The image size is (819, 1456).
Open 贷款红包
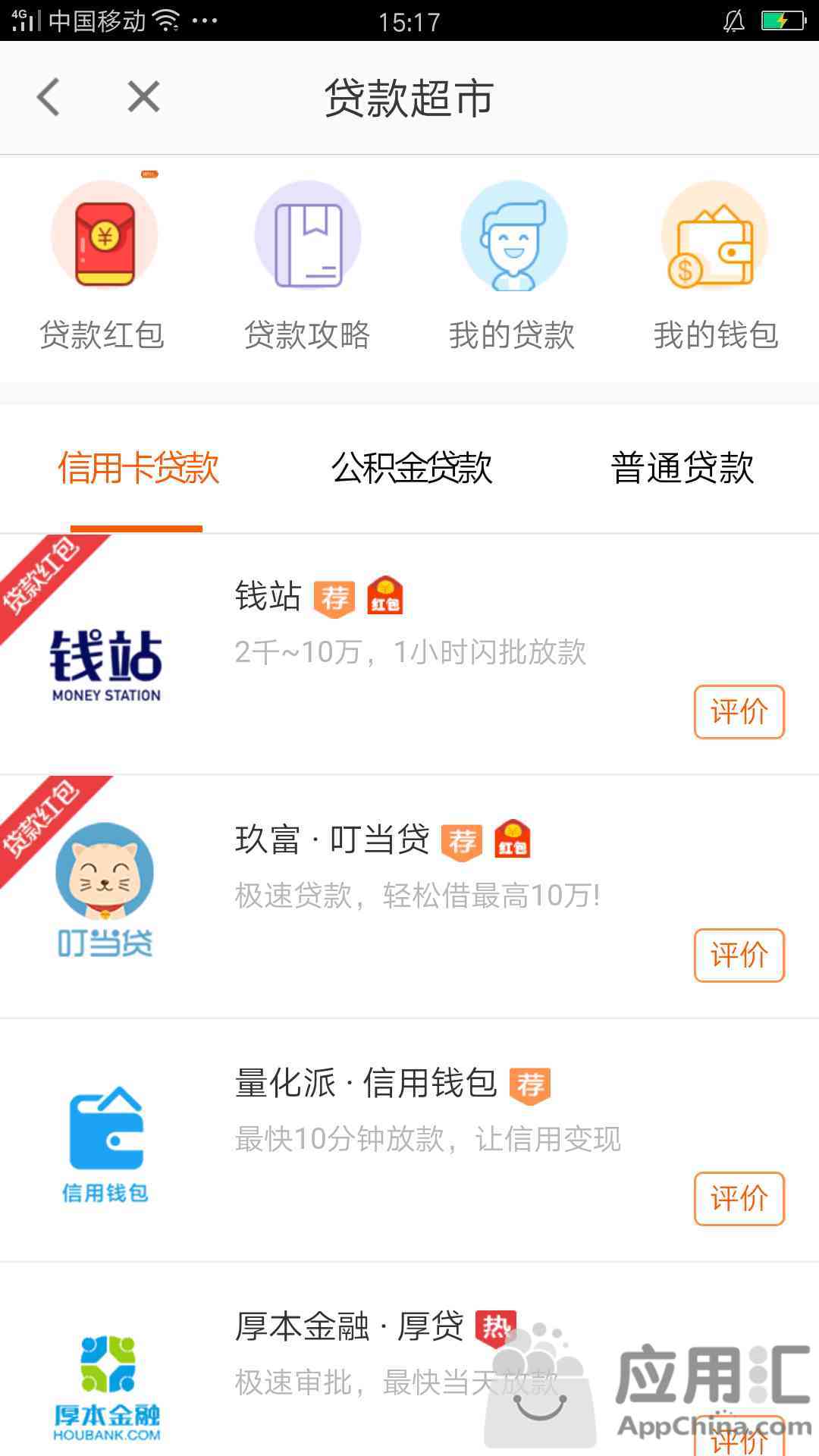coord(103,265)
